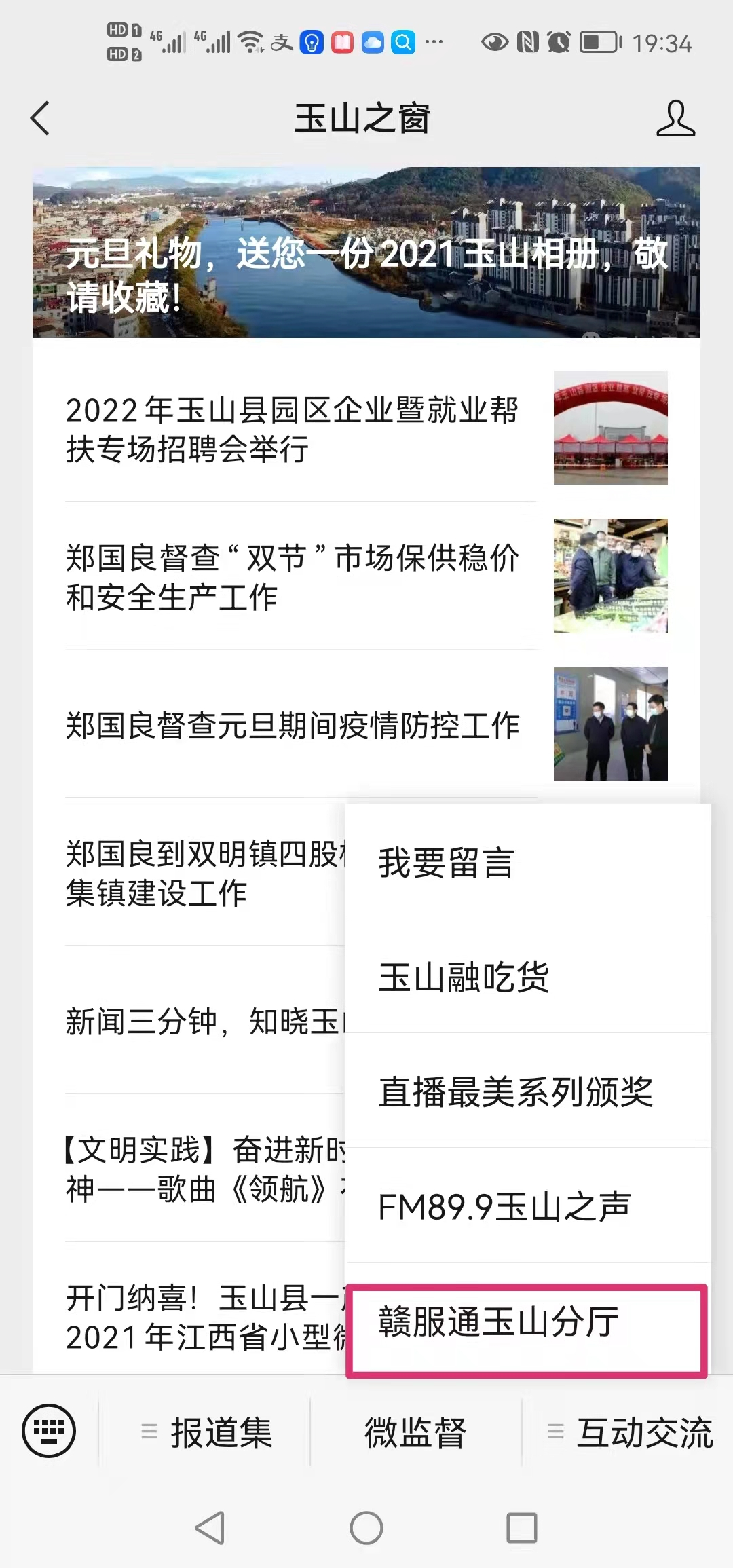Select 我要留言 from the popup menu

click(527, 862)
